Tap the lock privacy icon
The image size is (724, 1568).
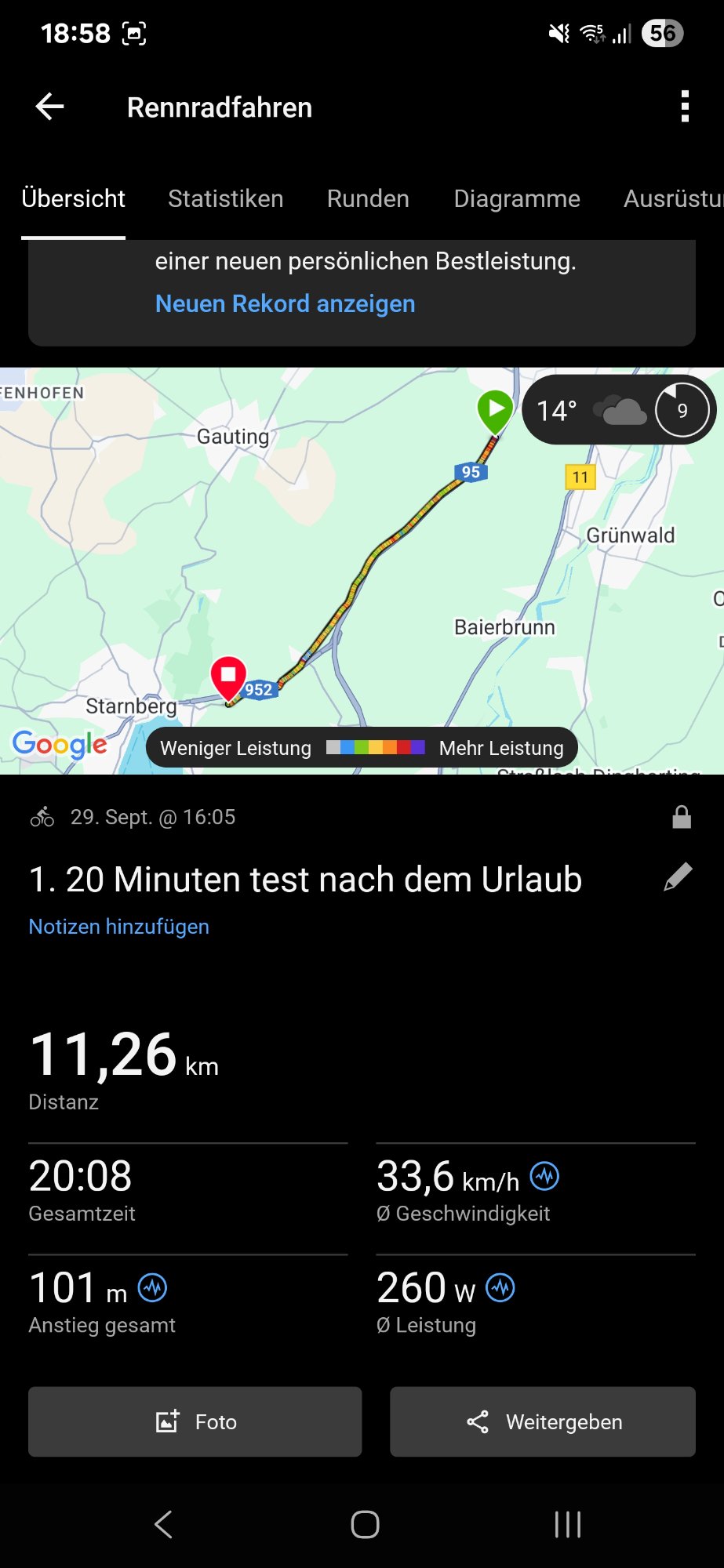(682, 817)
